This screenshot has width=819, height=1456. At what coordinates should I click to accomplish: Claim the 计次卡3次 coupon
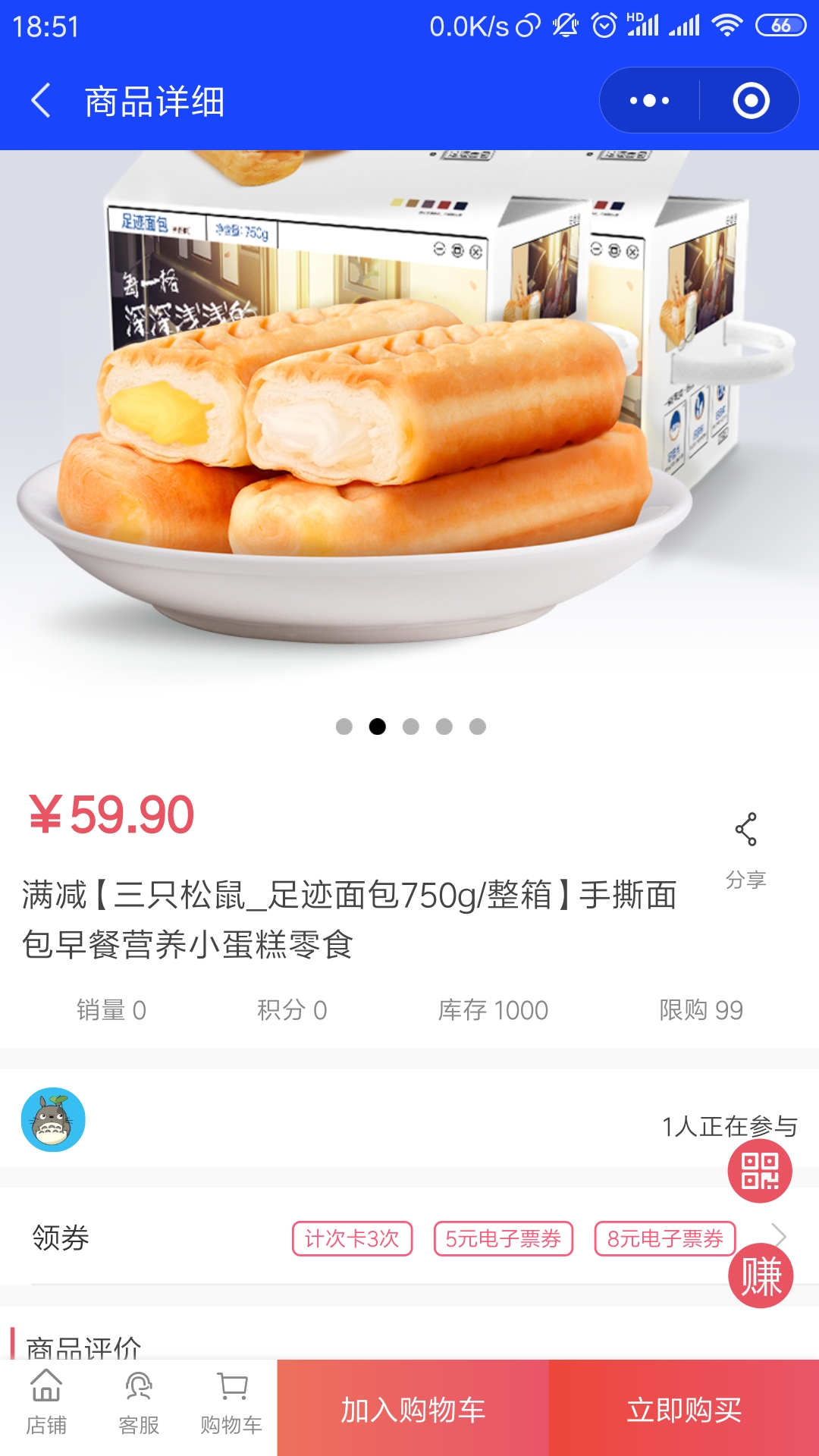(352, 1238)
